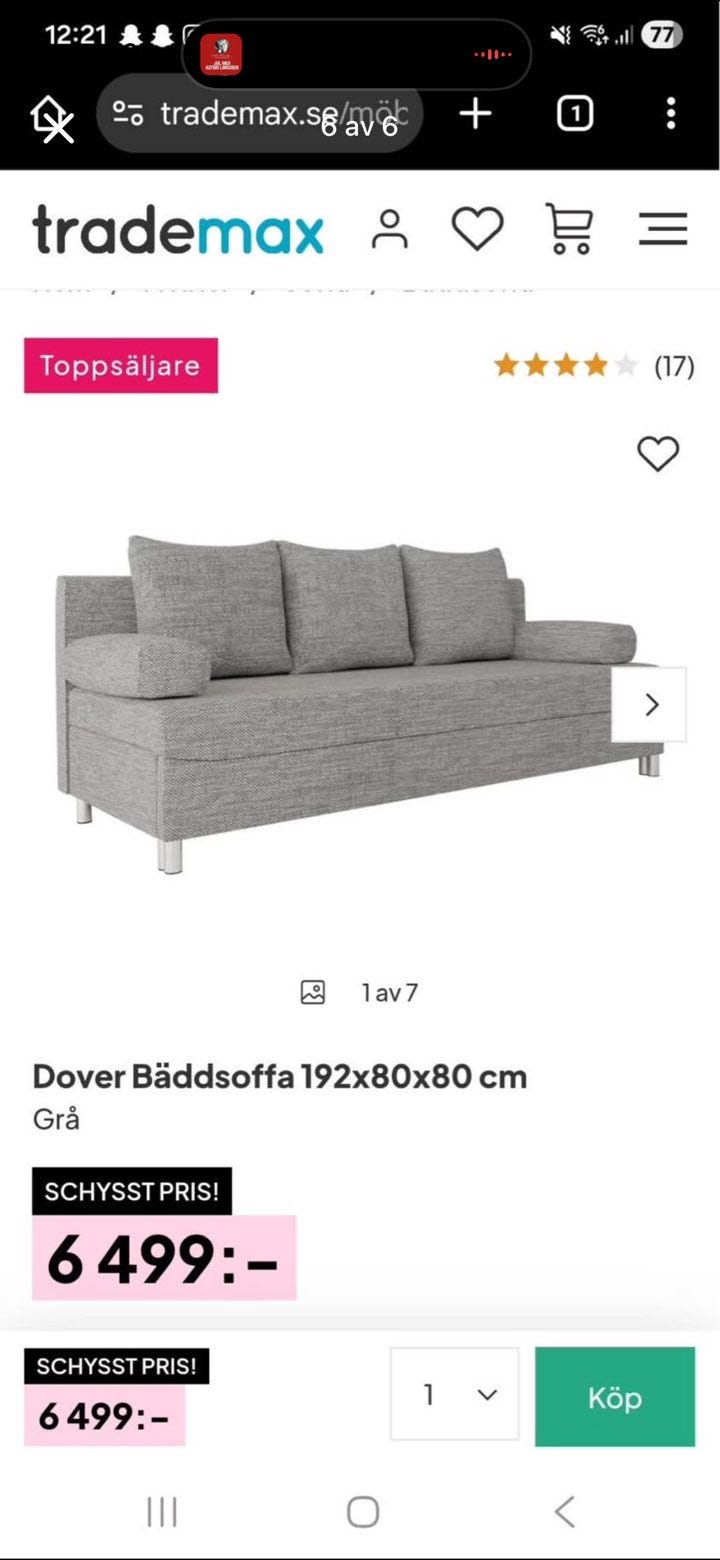Tap the green Köp button
The height and width of the screenshot is (1560, 720).
point(614,1397)
